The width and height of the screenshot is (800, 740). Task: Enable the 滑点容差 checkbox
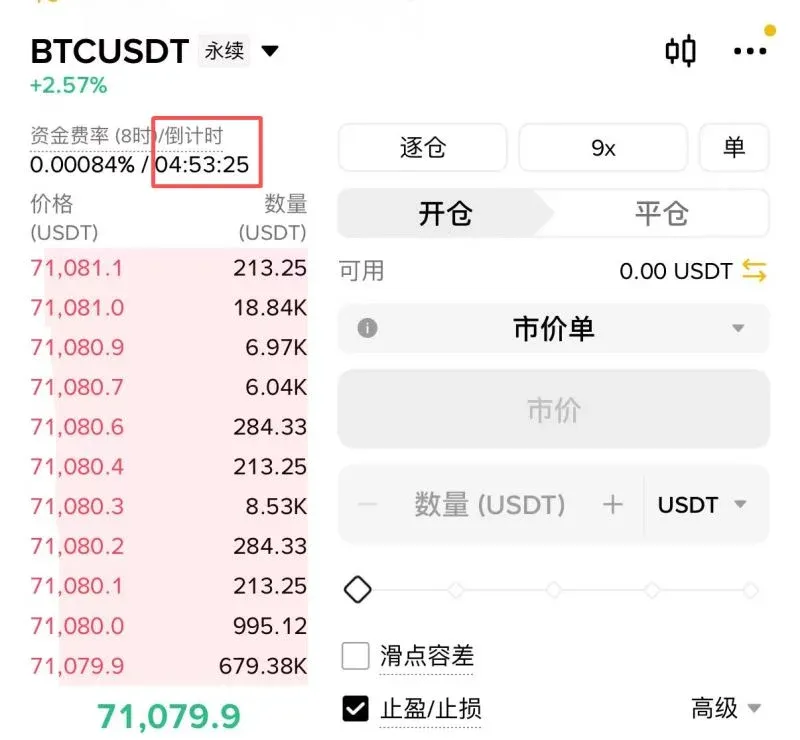click(356, 656)
